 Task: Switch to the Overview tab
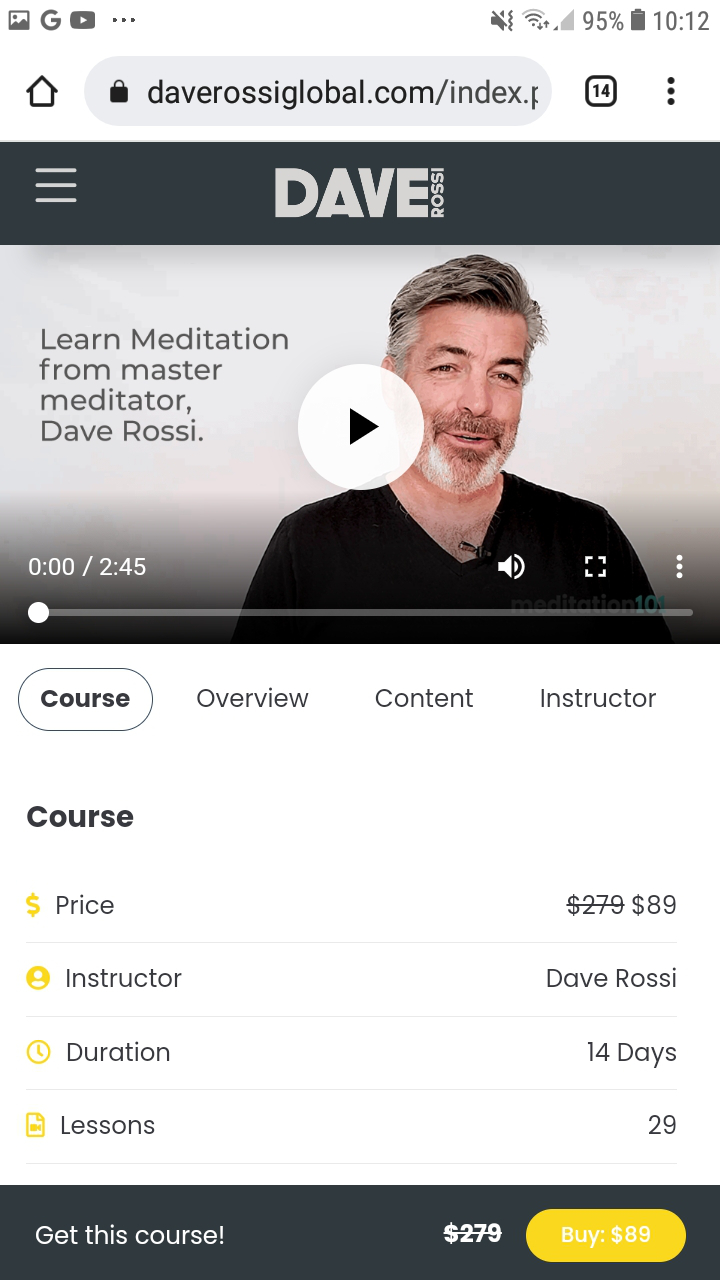[x=252, y=699]
